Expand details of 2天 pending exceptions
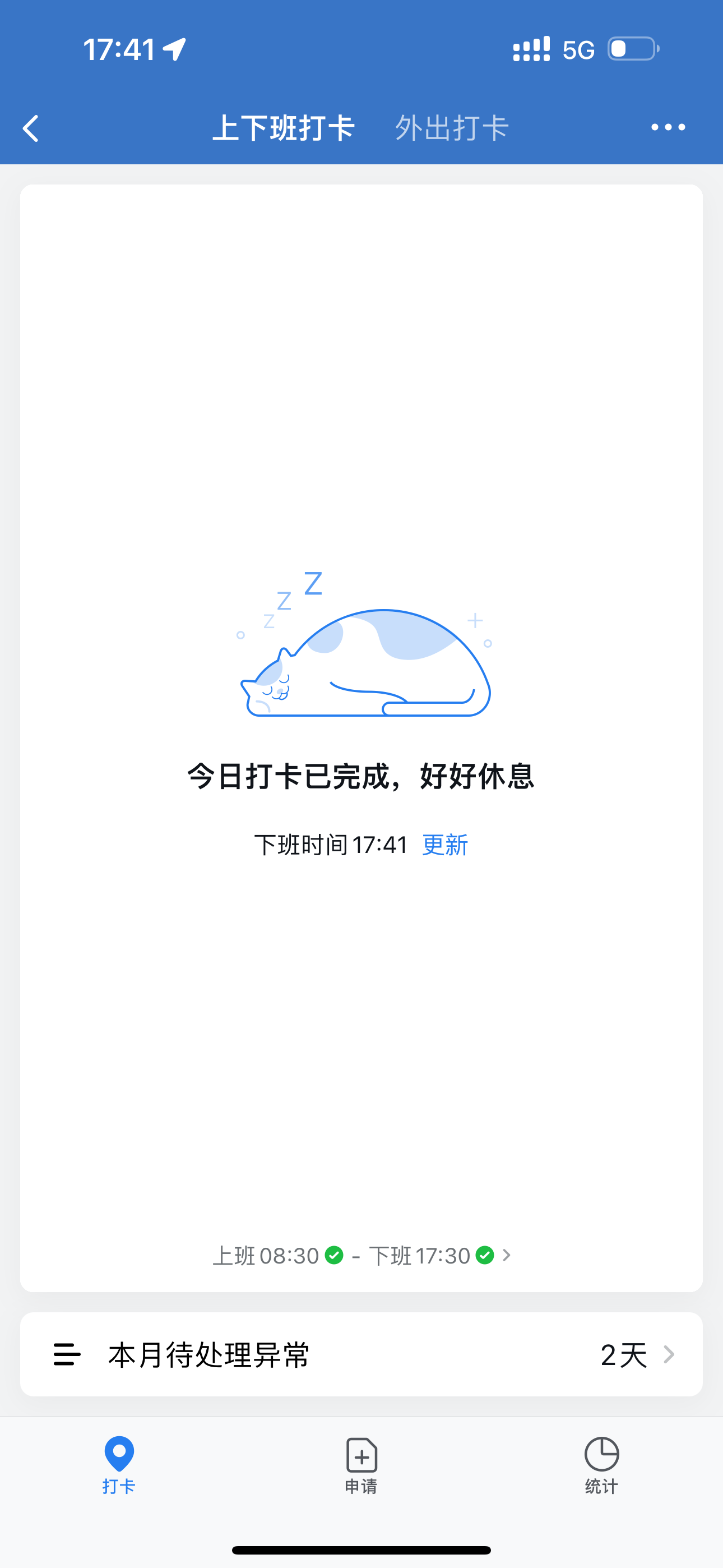Screen dimensions: 723x1568 pos(622,1354)
